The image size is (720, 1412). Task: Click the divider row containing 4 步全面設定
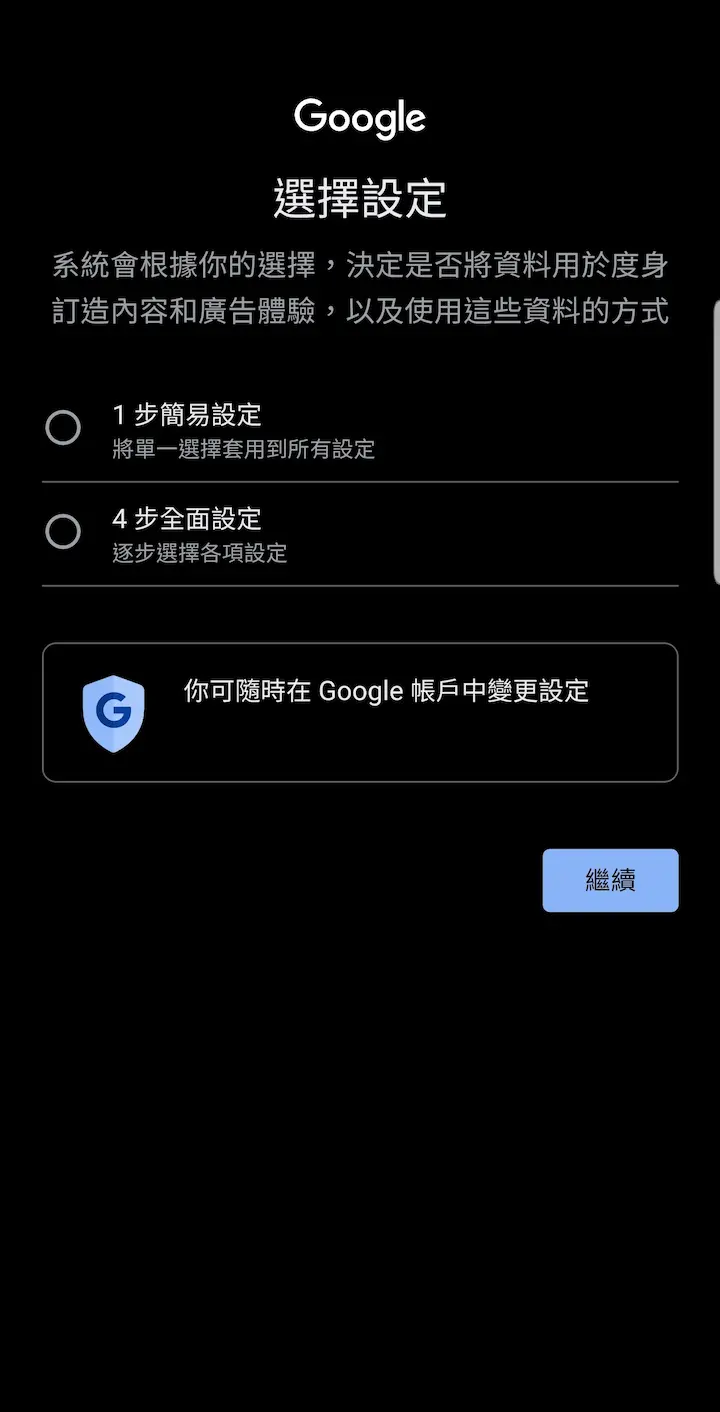pyautogui.click(x=360, y=532)
